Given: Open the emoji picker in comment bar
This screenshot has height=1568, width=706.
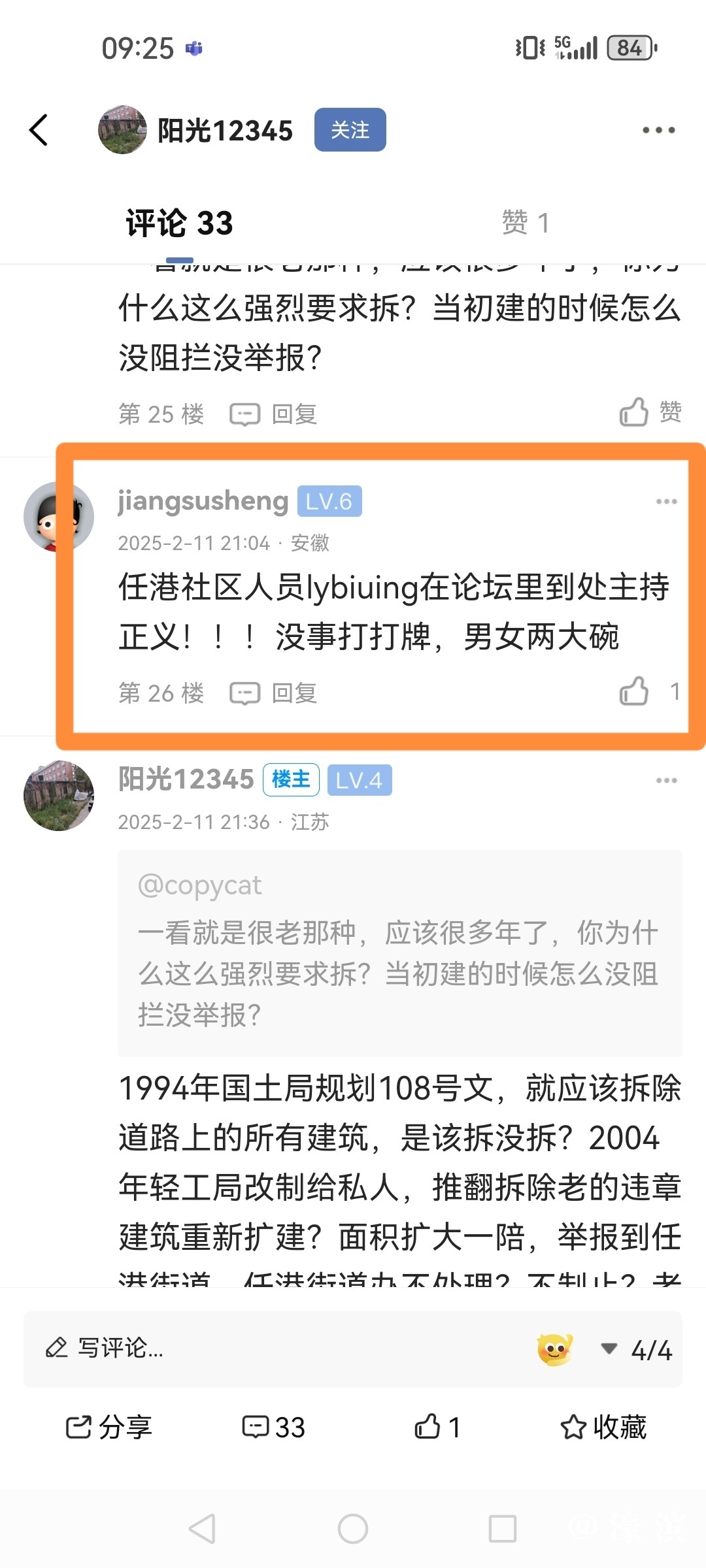Looking at the screenshot, I should pos(554,1349).
